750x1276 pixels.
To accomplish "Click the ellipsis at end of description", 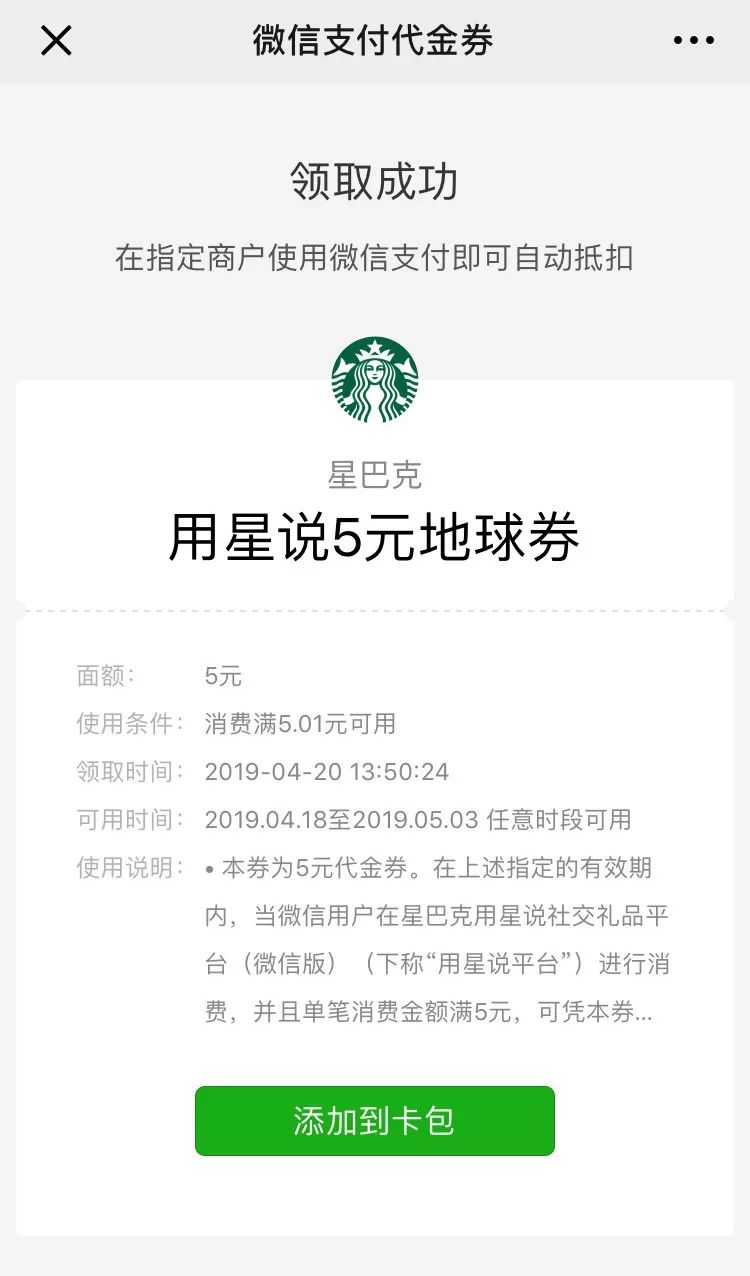I will coord(640,1012).
